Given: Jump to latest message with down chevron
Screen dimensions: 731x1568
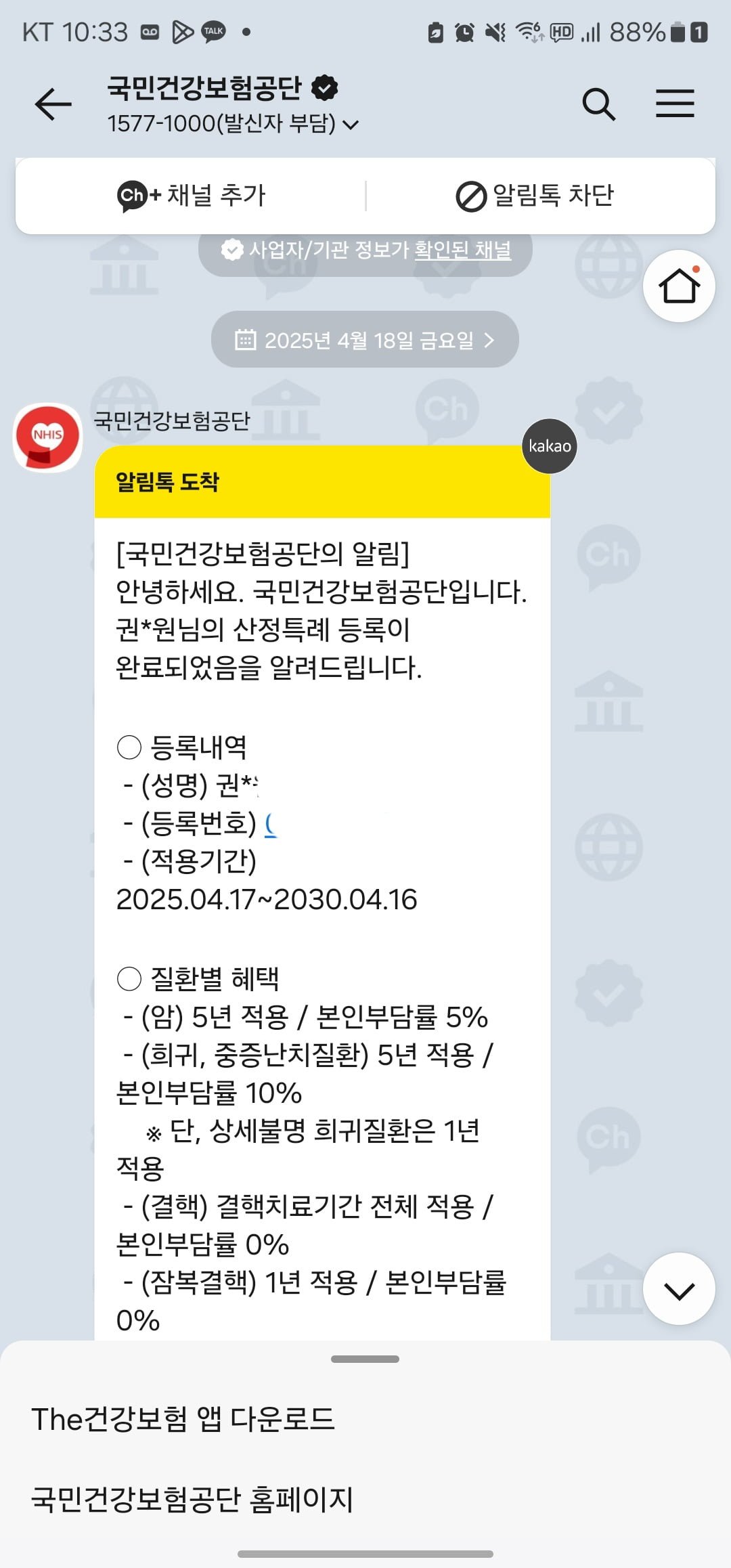Looking at the screenshot, I should point(679,1290).
